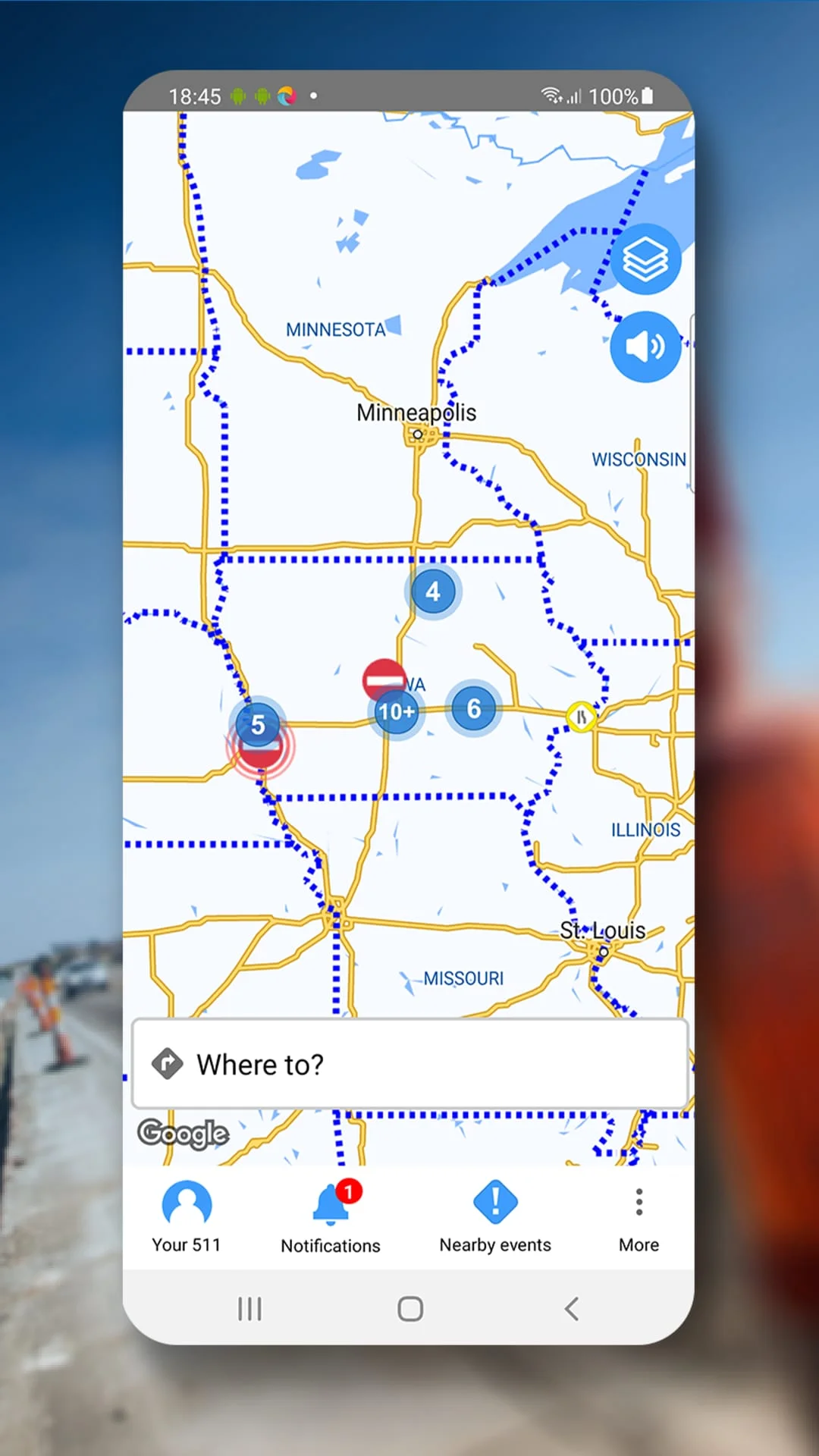Expand the 10+ event cluster marker
Screen dimensions: 819x1456
click(x=397, y=713)
